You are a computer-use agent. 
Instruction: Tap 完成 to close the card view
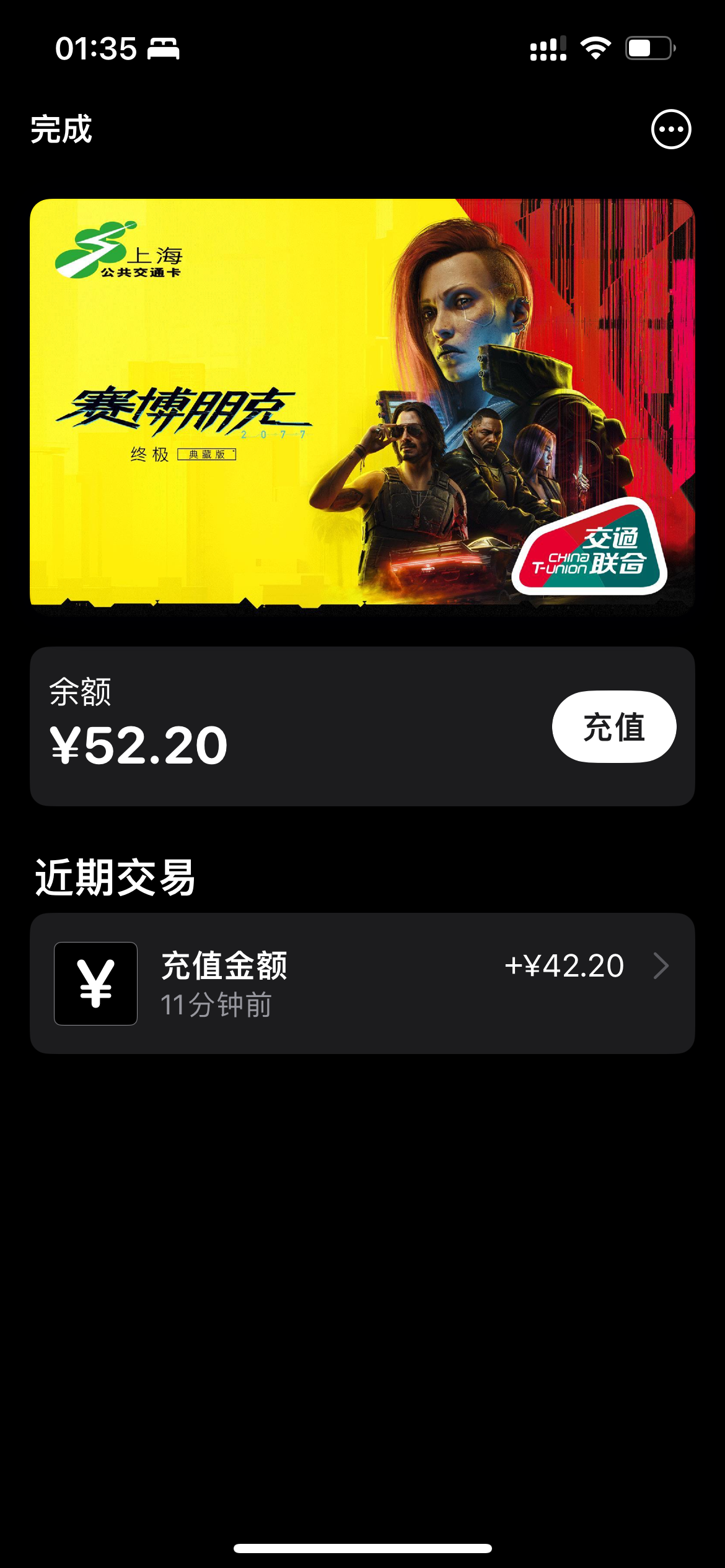61,129
